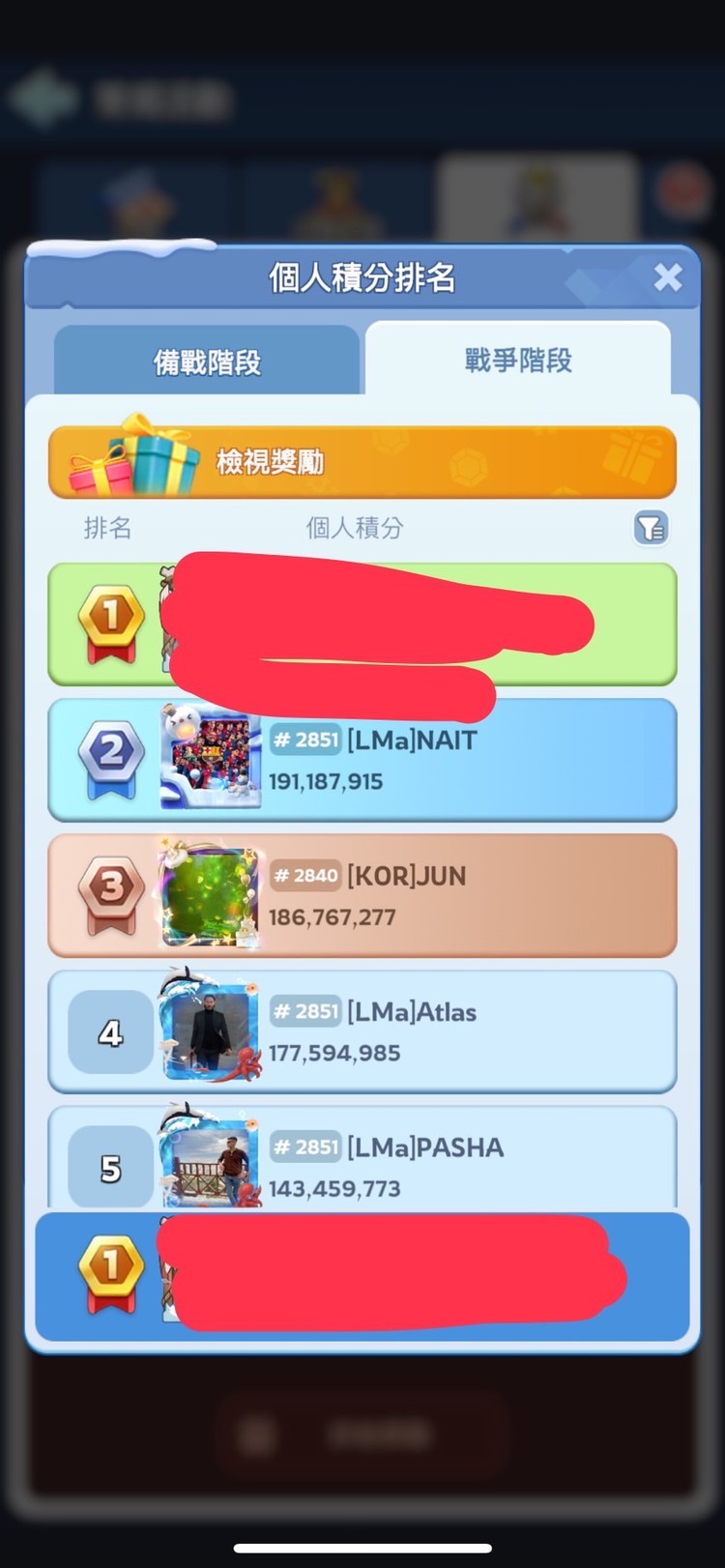View [KOR]JUN's player entry

click(x=362, y=895)
